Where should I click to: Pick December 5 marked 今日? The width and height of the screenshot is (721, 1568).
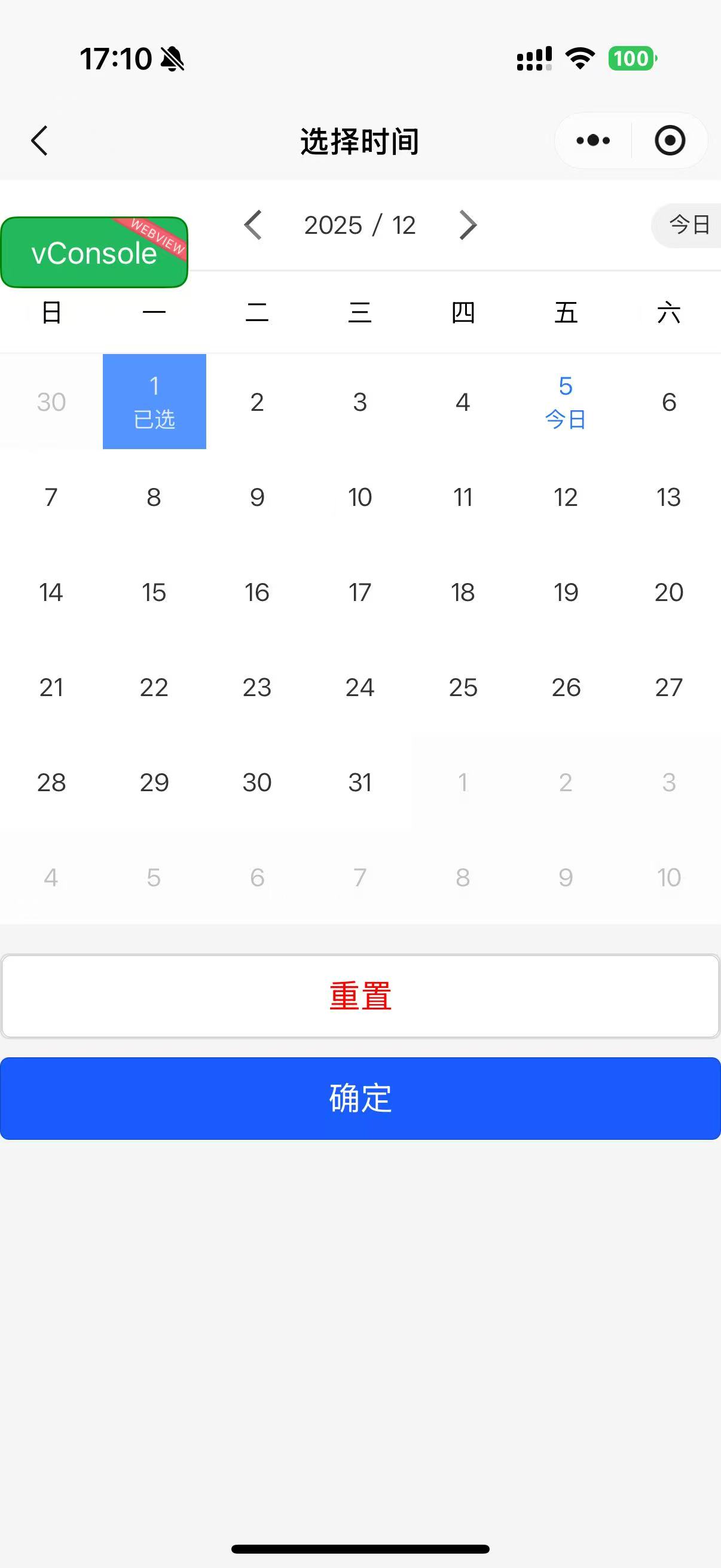point(566,402)
